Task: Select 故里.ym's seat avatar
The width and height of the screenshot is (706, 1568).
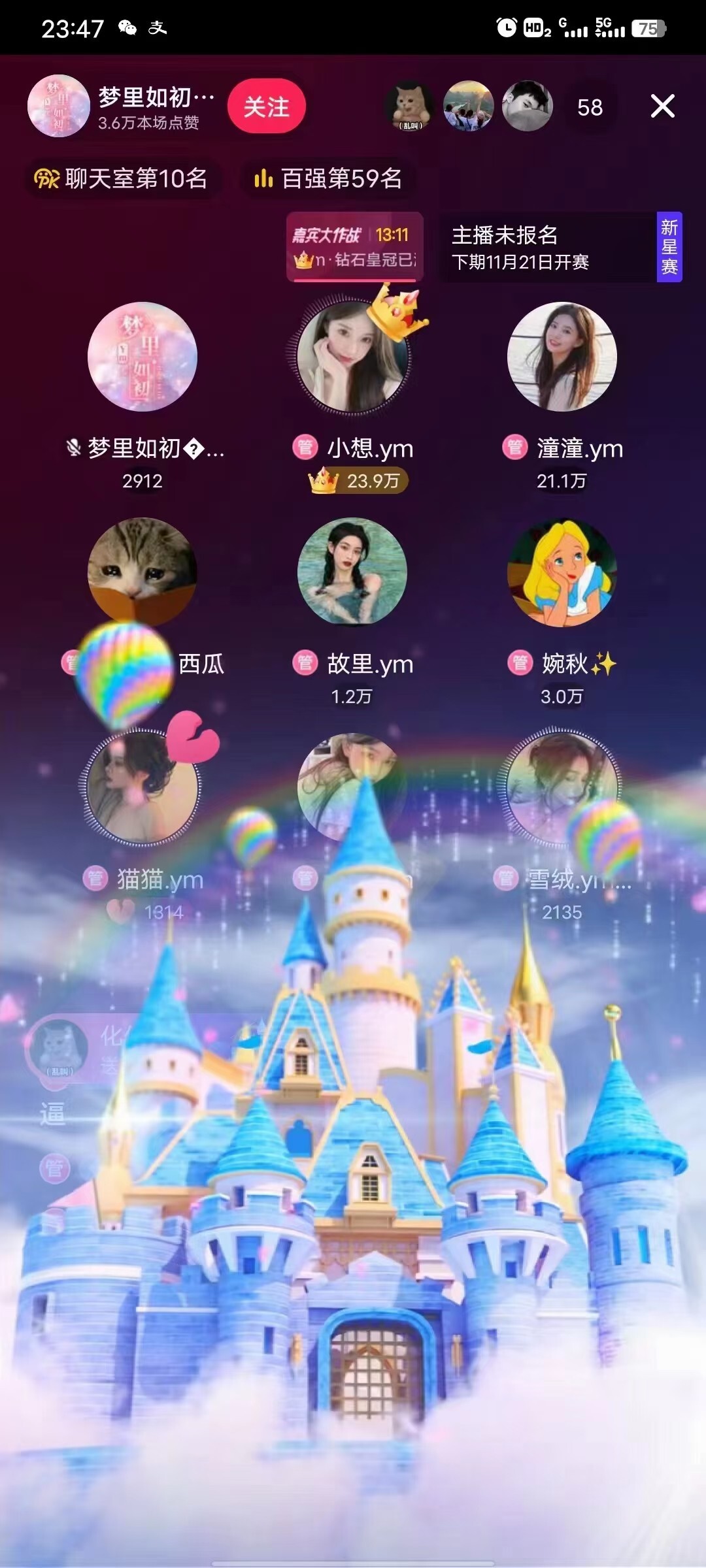Action: (x=352, y=572)
